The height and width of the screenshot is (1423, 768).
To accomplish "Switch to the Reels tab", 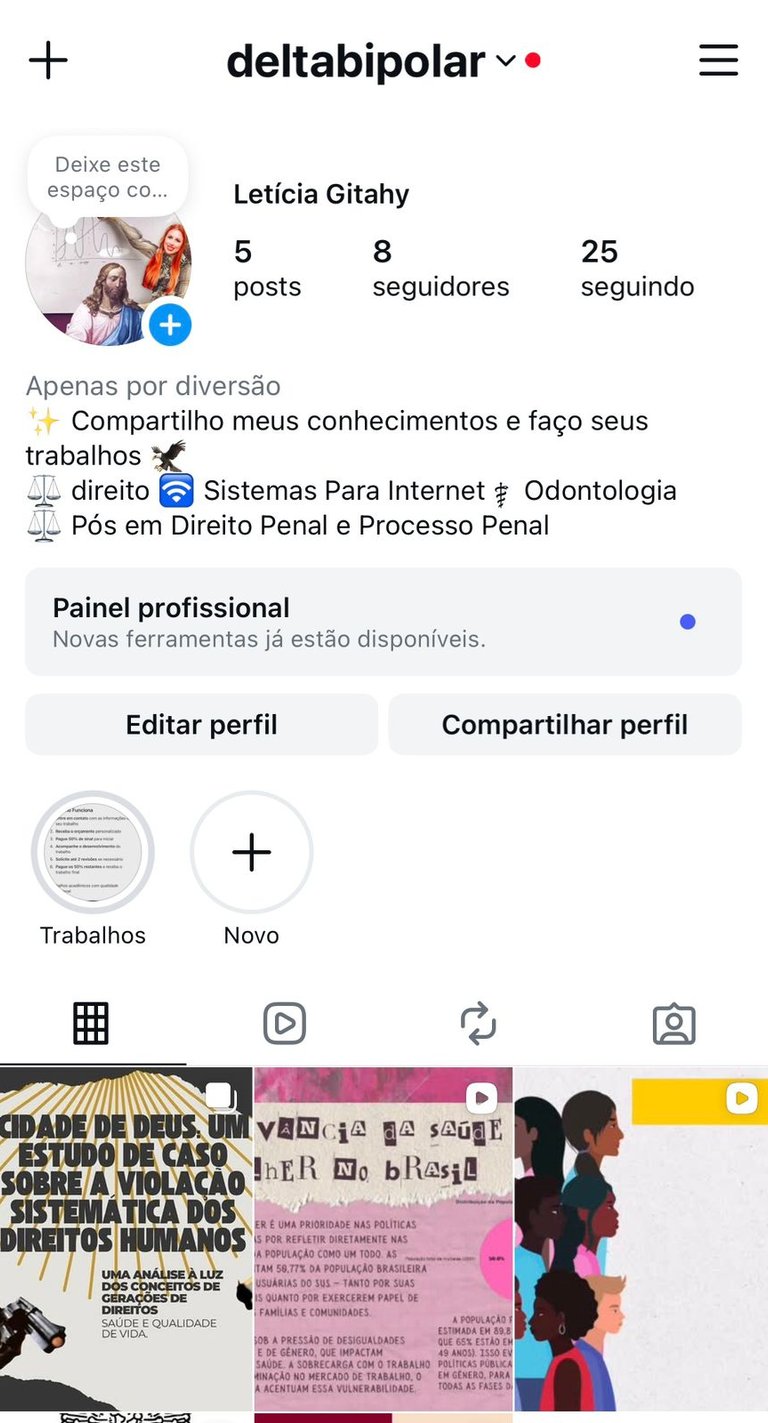I will click(285, 1024).
